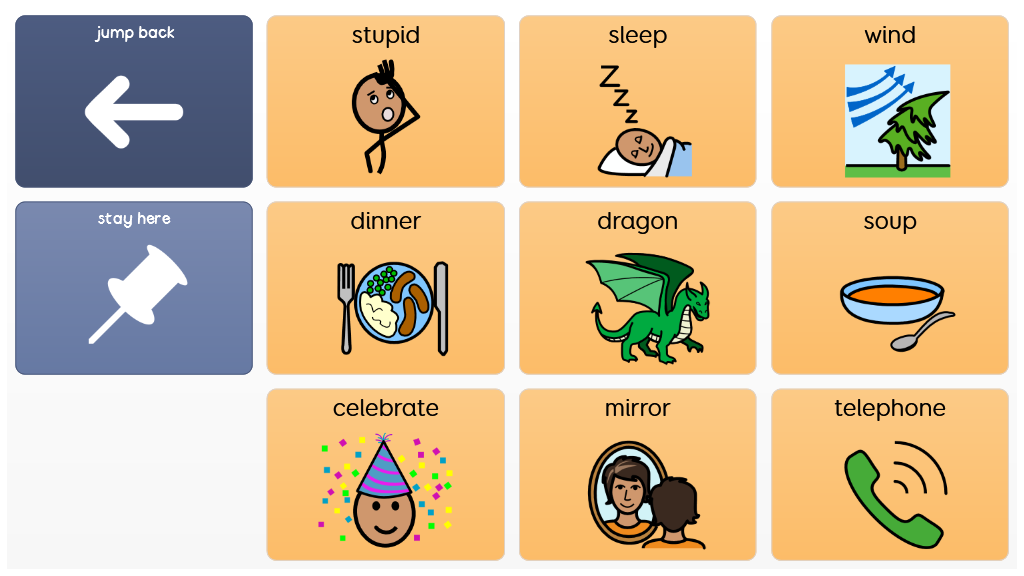Choose the stupid symbol tile
Screen dimensions: 1024x576
tap(385, 101)
